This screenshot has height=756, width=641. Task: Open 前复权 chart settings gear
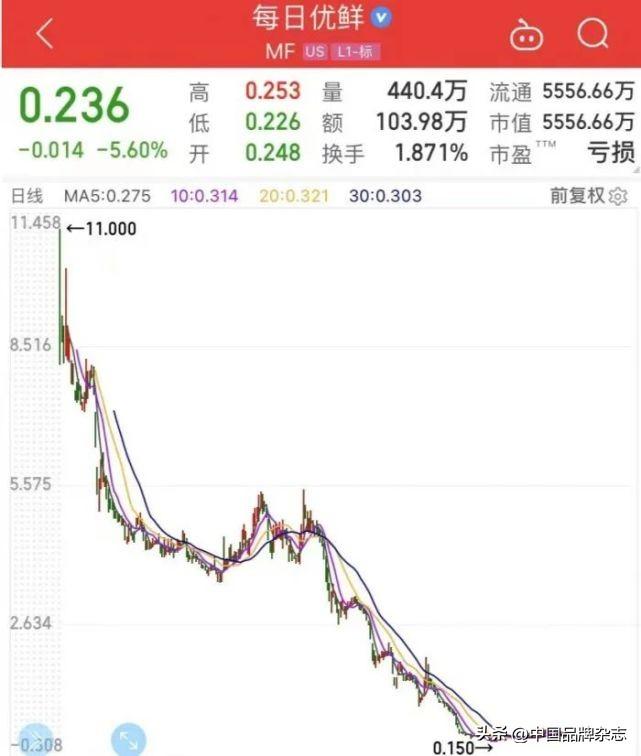point(618,196)
